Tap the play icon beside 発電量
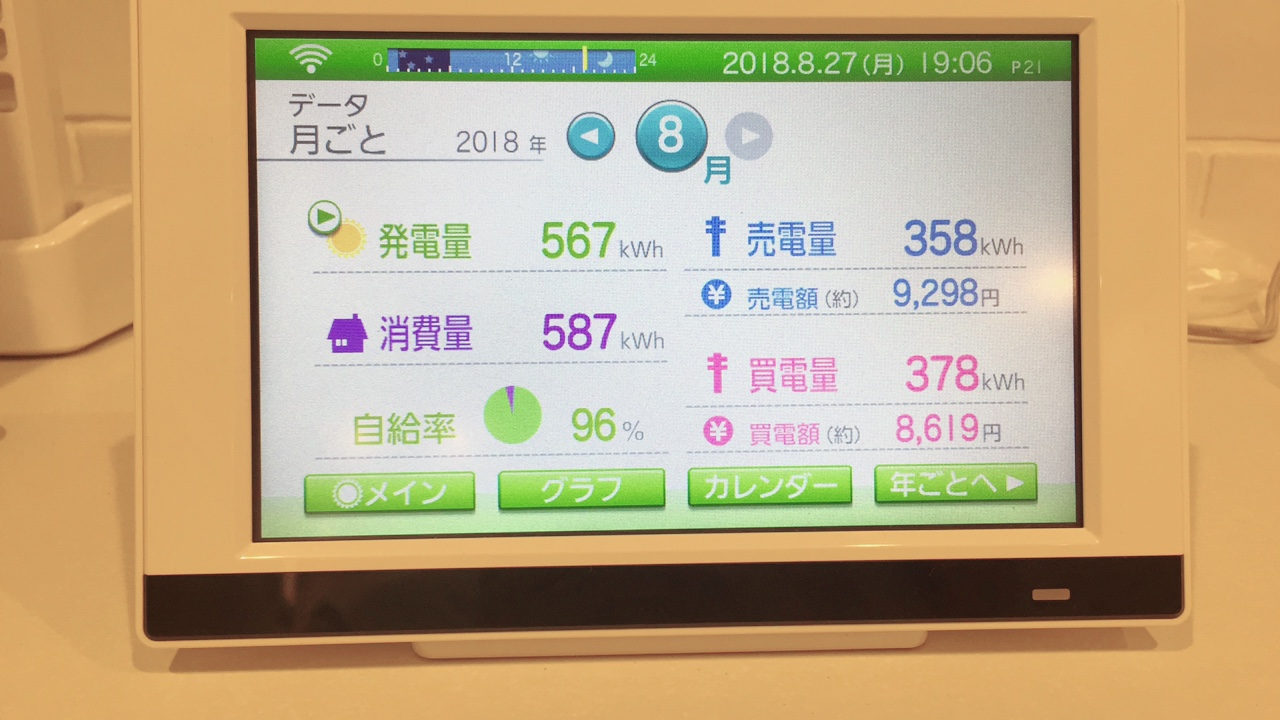The image size is (1280, 720). pyautogui.click(x=323, y=216)
